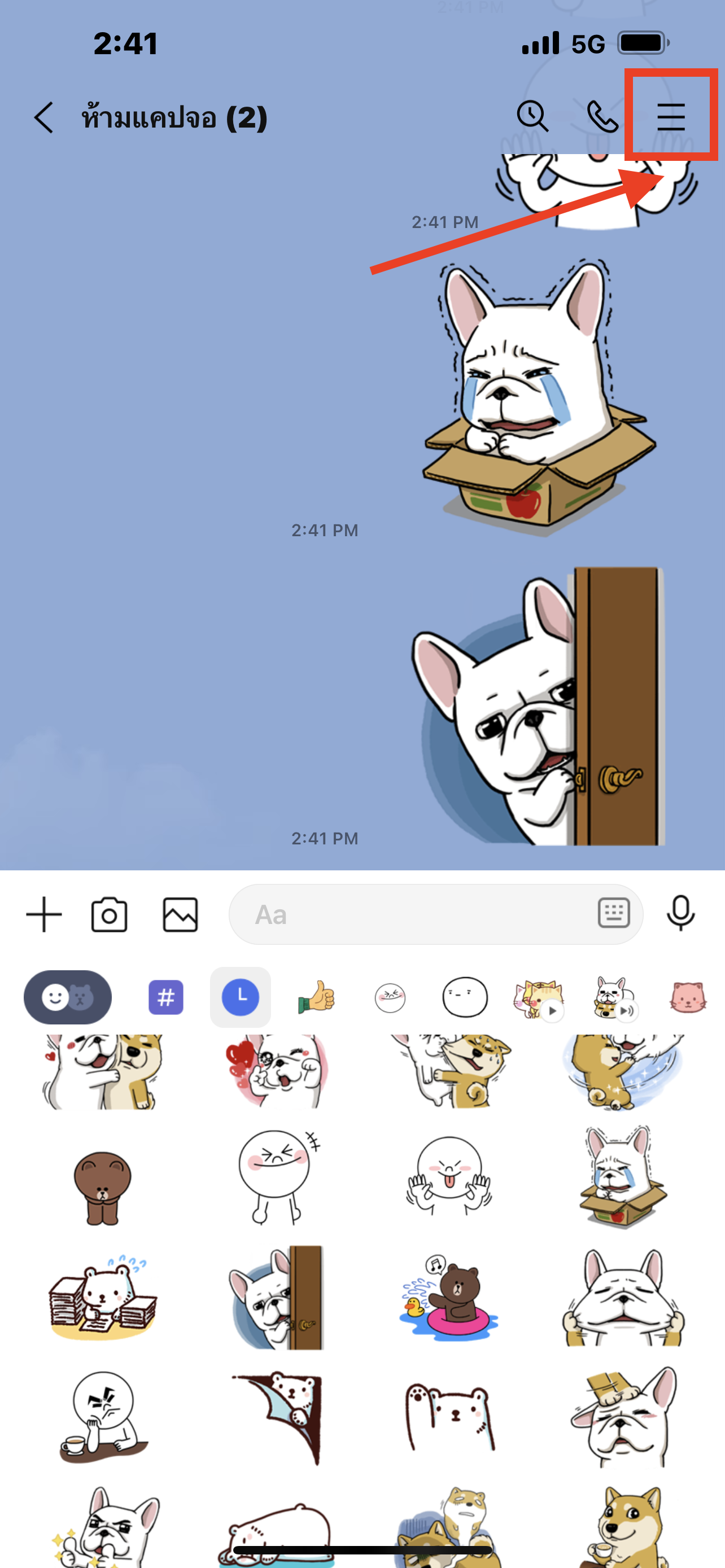The width and height of the screenshot is (725, 1568).
Task: Tap the Aa message input field
Action: [x=414, y=914]
